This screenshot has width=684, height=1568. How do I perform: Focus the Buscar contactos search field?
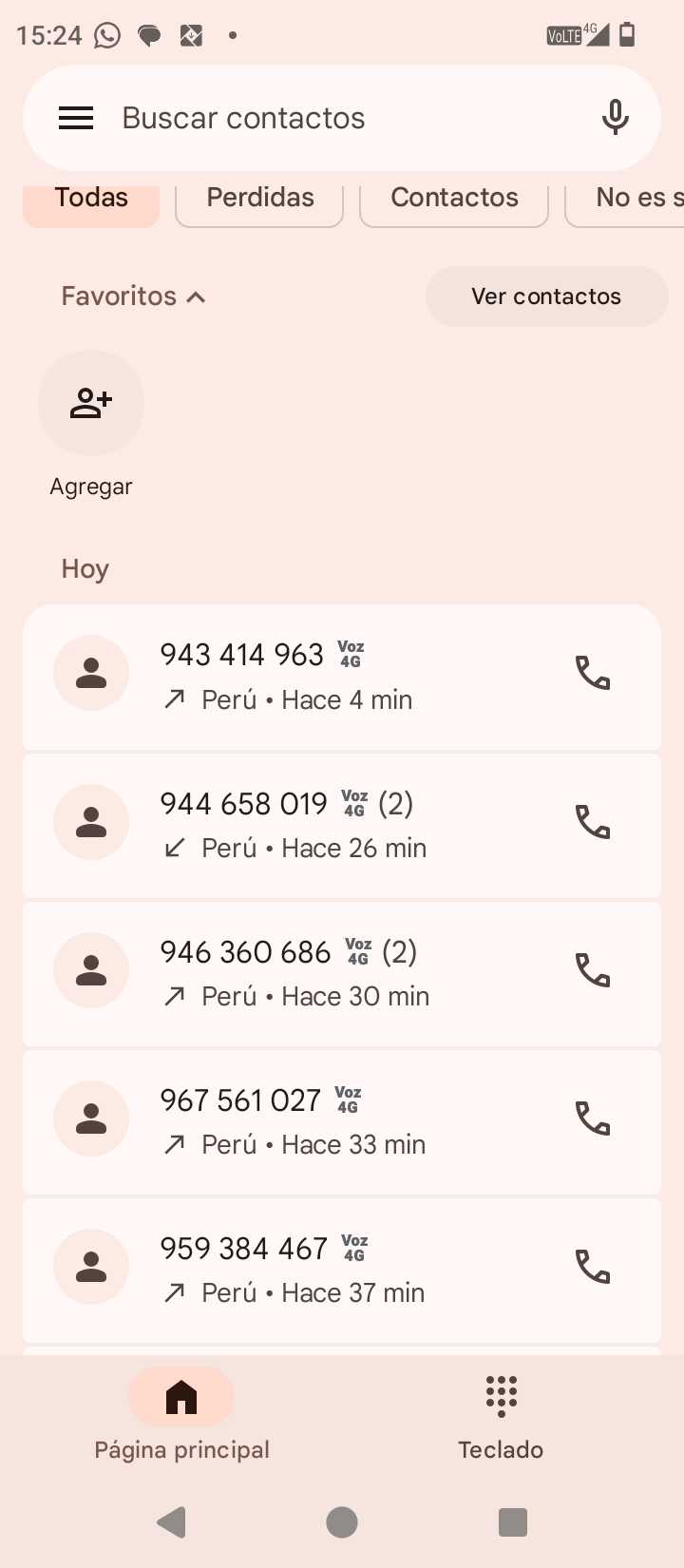tap(323, 119)
